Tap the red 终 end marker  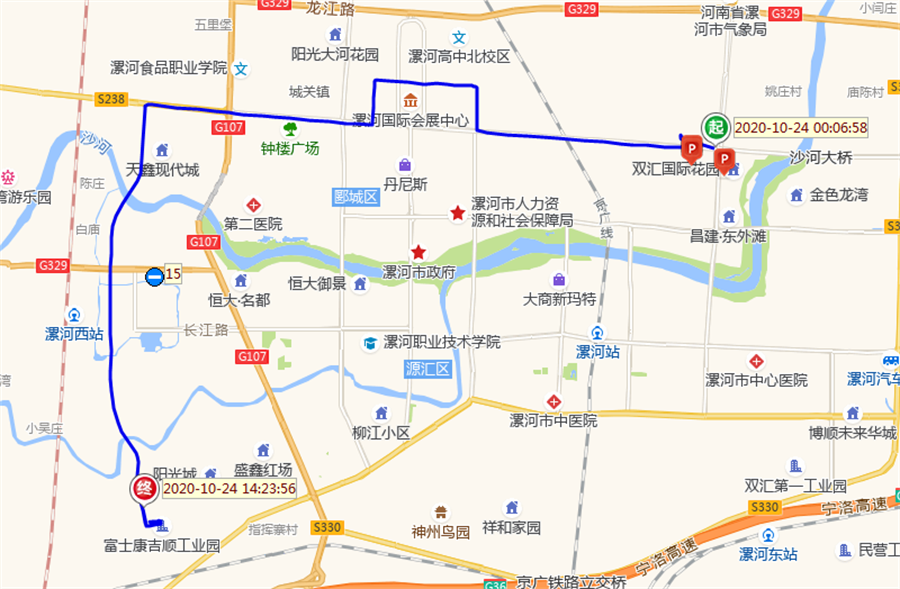pos(143,489)
